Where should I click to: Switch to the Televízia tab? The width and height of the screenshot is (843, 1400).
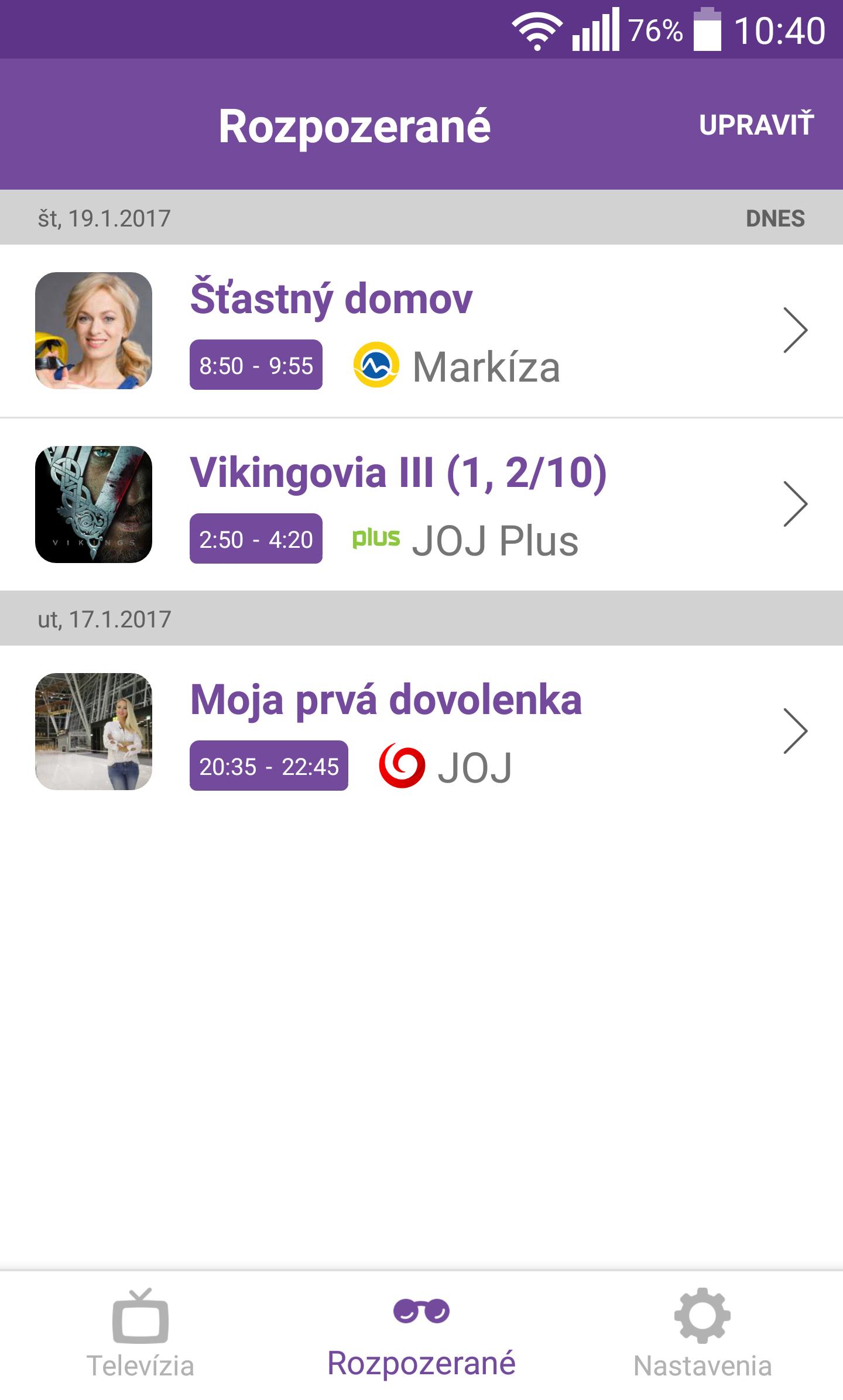[140, 1336]
